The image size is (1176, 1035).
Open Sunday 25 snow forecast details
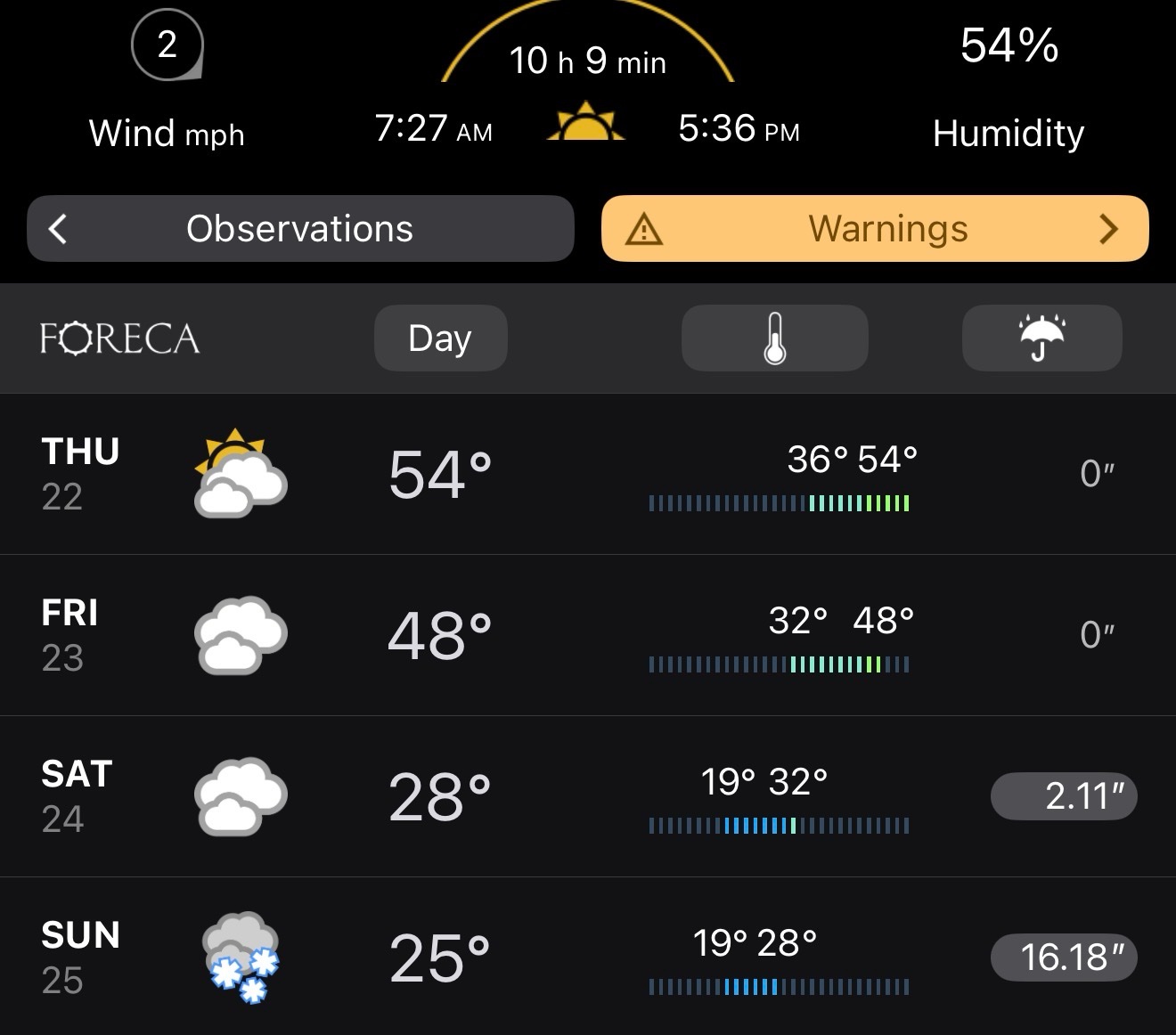coord(588,957)
